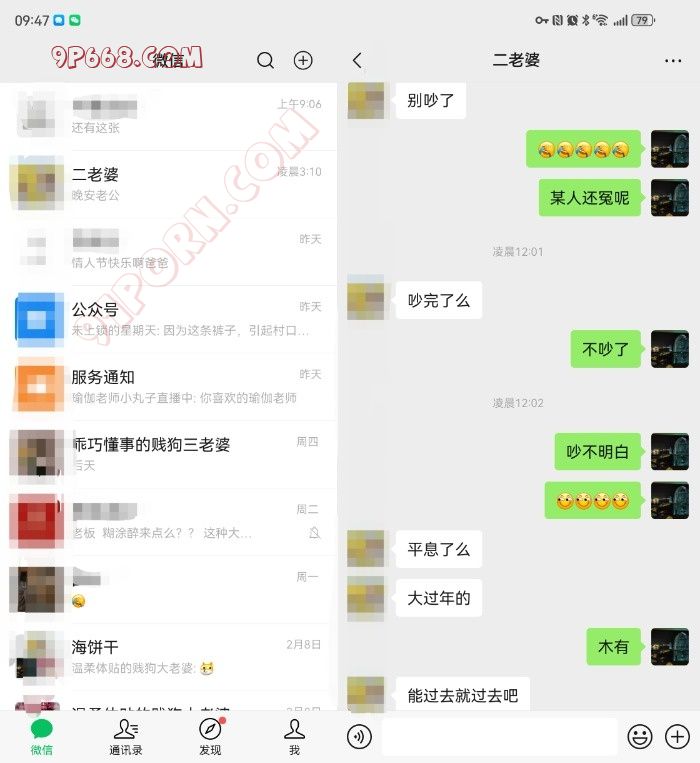Switch to voice message input

click(359, 737)
